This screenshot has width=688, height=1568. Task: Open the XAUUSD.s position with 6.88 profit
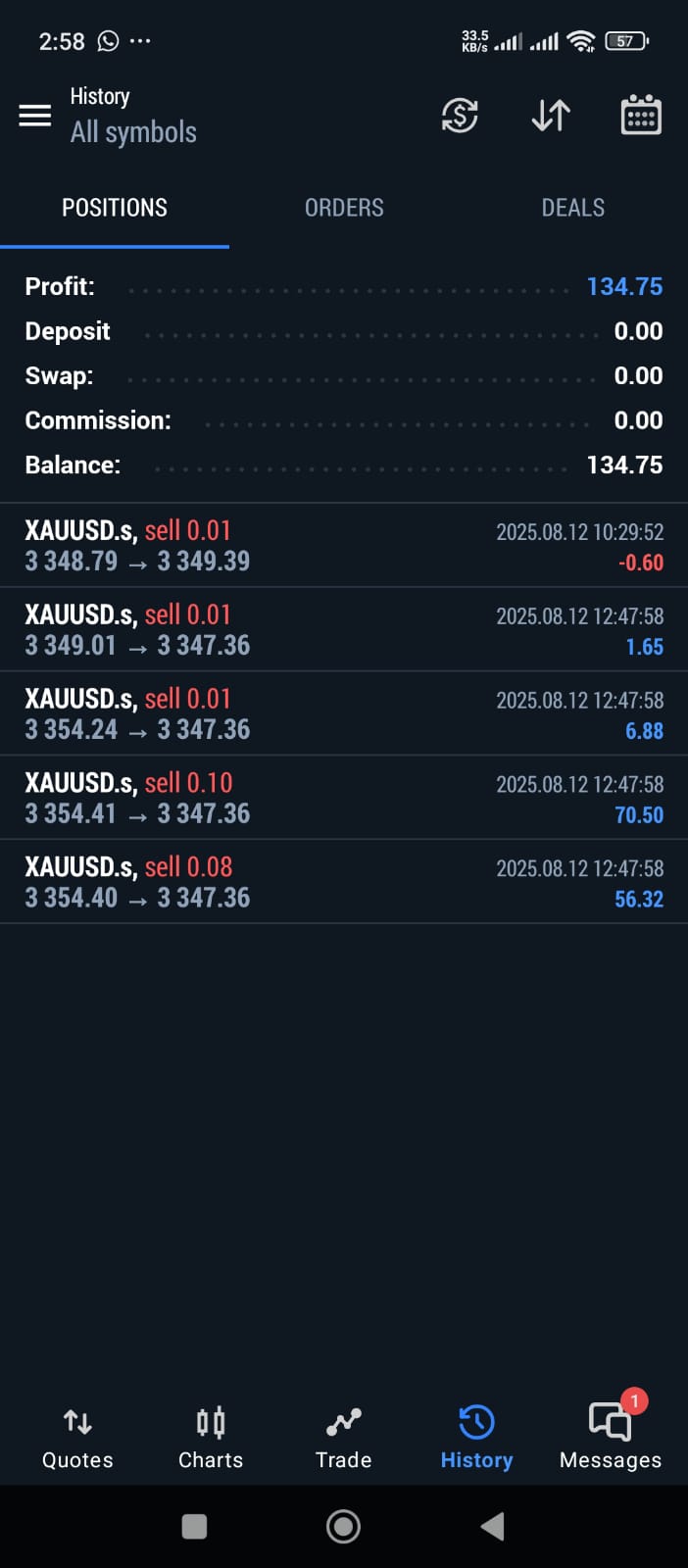(343, 714)
